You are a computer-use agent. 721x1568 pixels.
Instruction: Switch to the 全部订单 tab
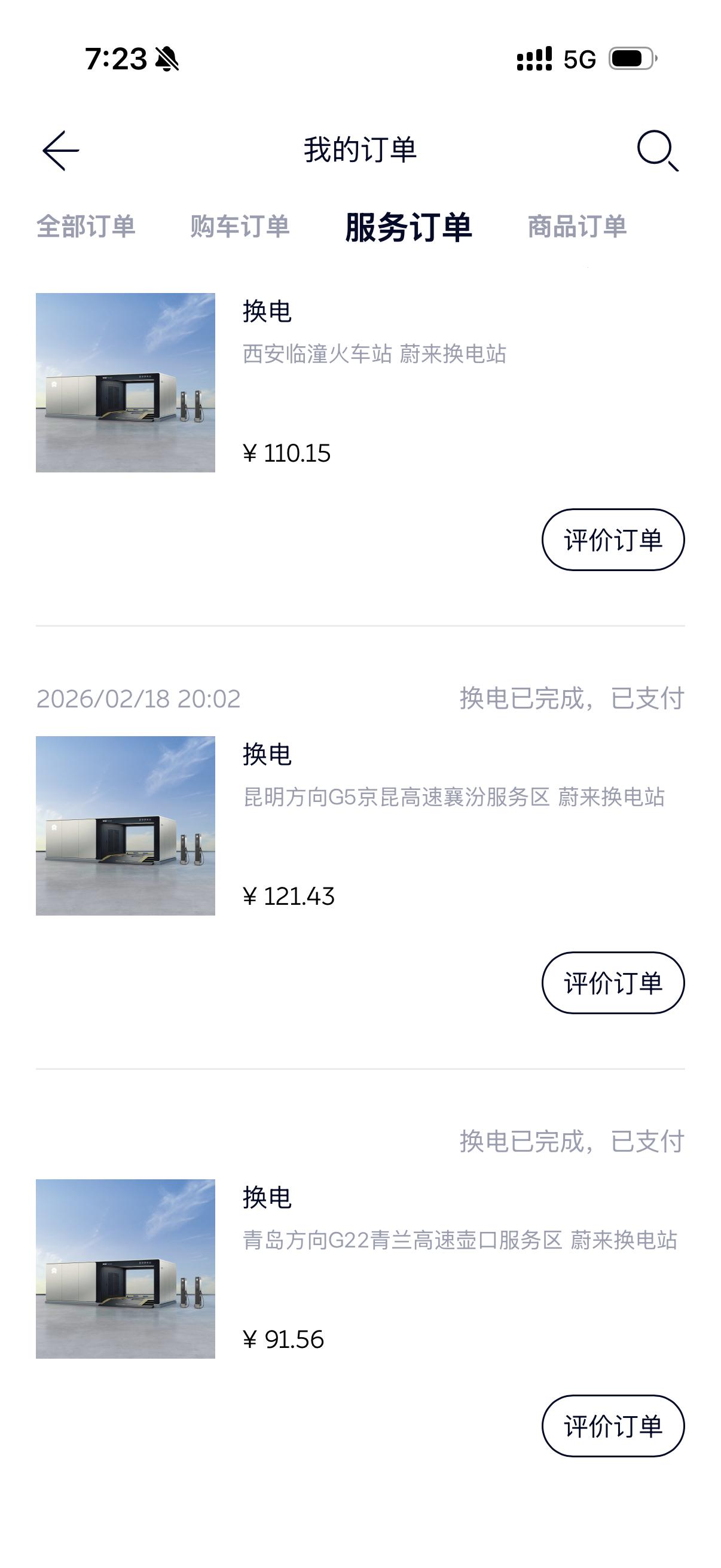click(85, 227)
